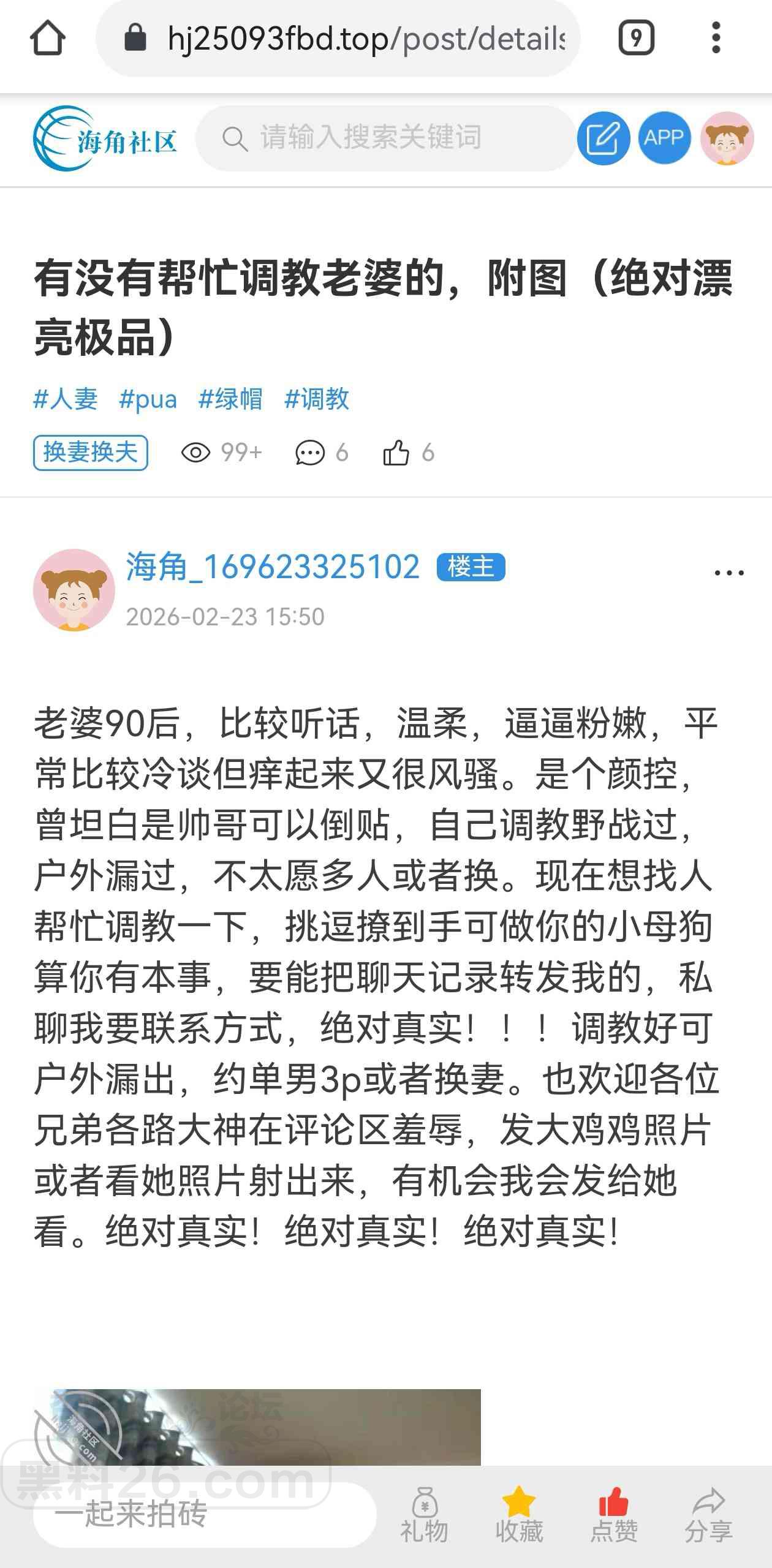Image resolution: width=772 pixels, height=1568 pixels.
Task: Open the browser tab switcher
Action: tap(636, 39)
